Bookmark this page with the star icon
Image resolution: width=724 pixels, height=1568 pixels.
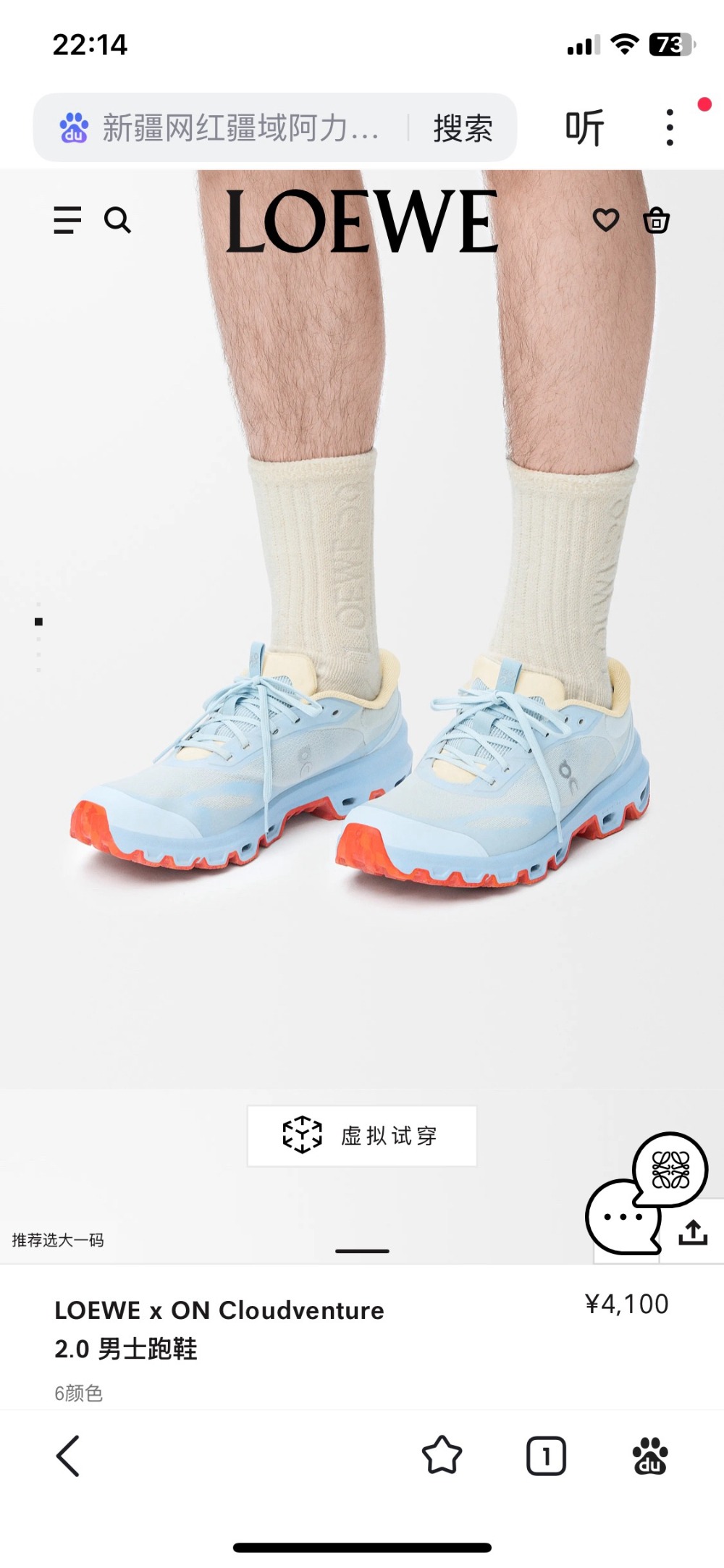[x=442, y=1456]
